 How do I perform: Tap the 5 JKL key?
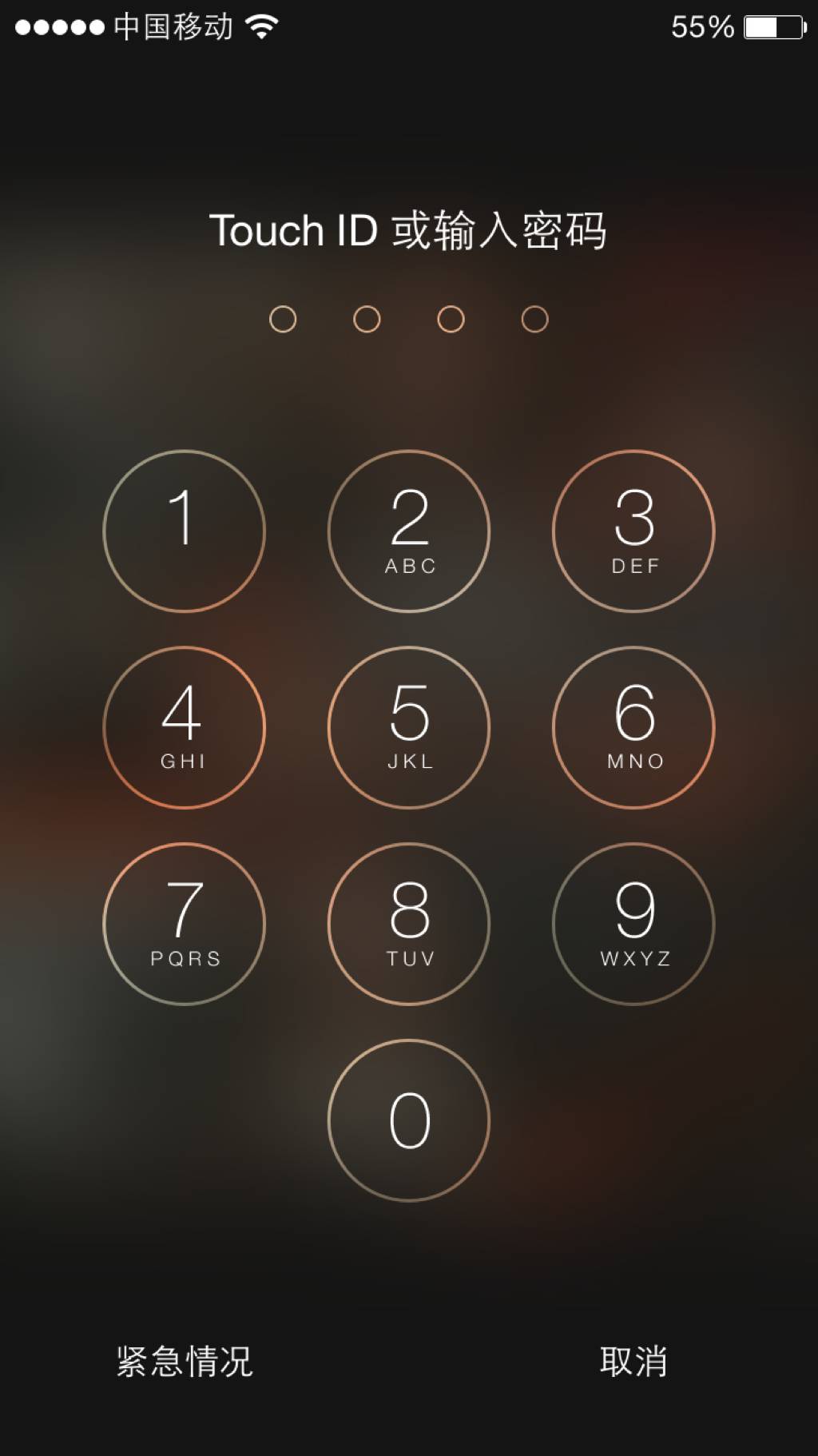[409, 727]
